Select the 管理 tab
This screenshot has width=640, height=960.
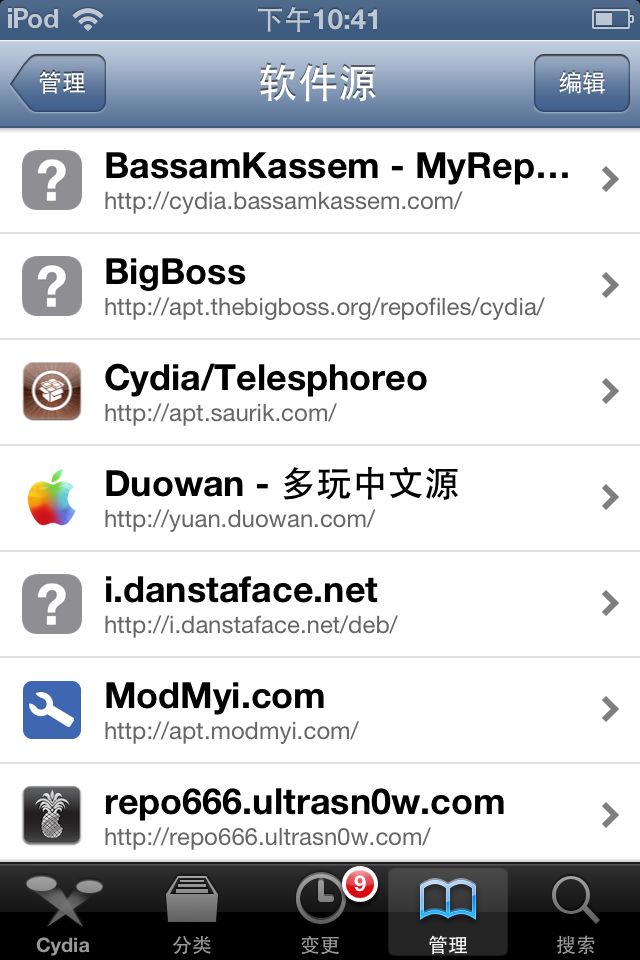coord(448,913)
